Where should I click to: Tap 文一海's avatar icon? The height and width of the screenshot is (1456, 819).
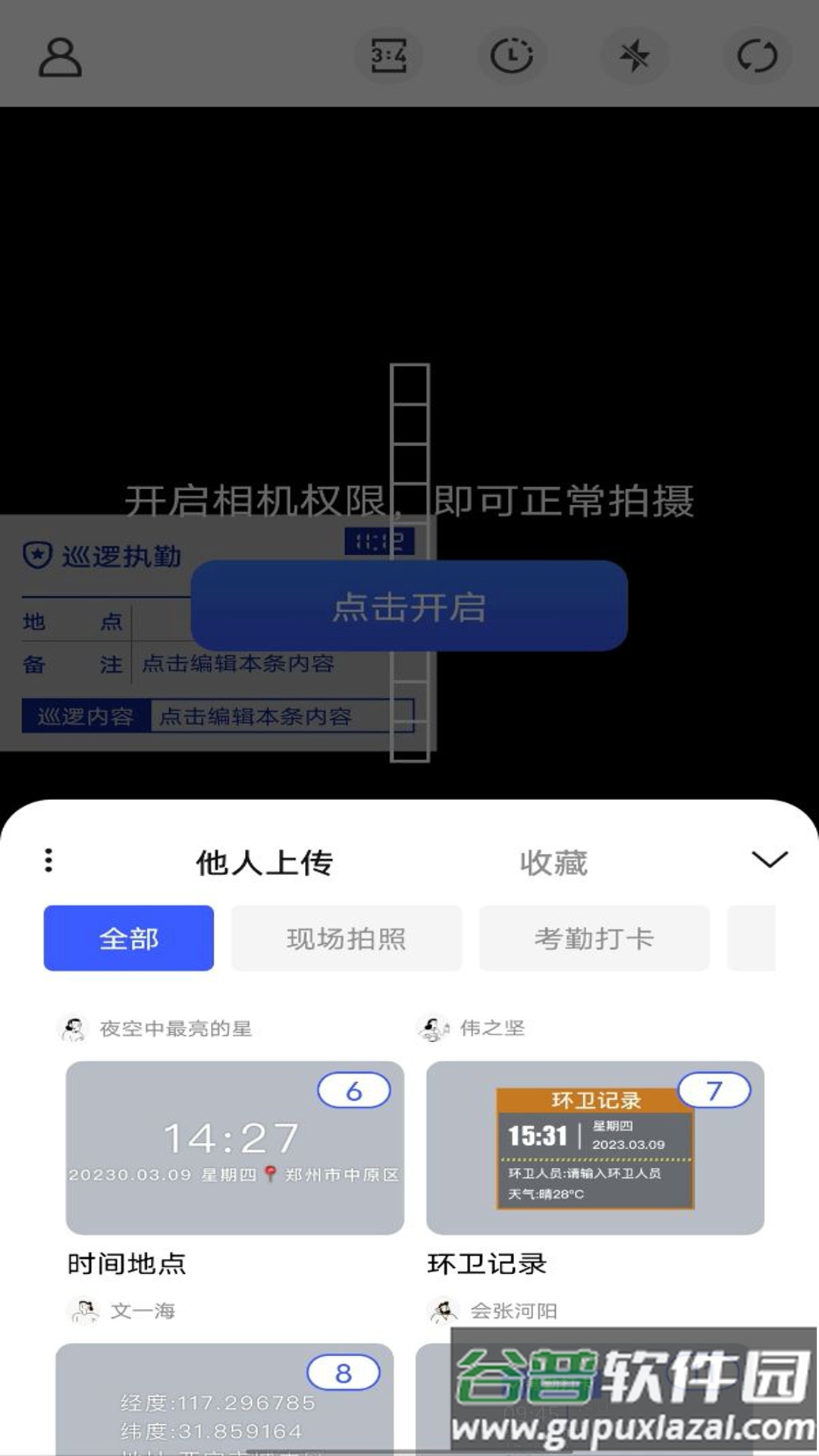[x=83, y=1310]
